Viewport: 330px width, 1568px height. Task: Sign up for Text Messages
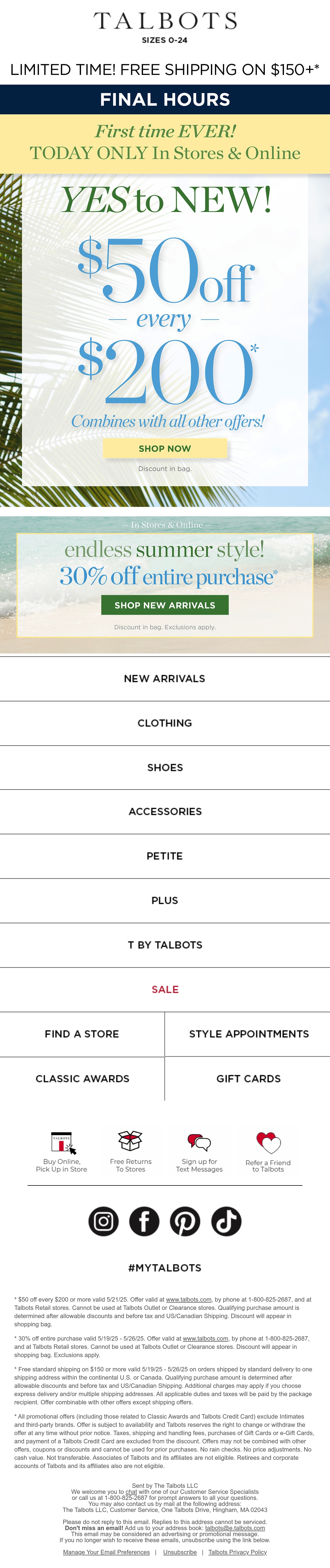(x=199, y=1152)
